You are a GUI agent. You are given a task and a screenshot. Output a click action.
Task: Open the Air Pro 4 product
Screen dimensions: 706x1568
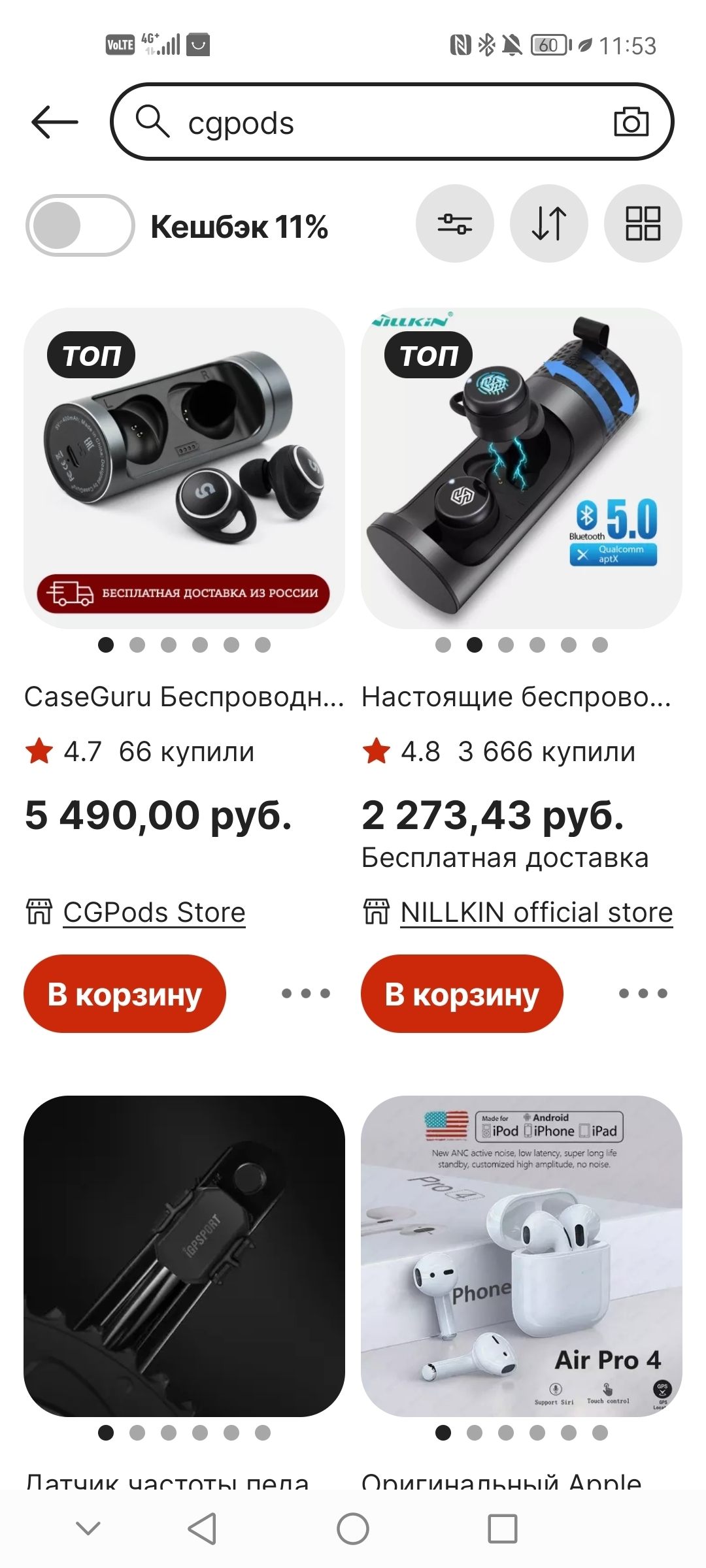click(521, 1256)
